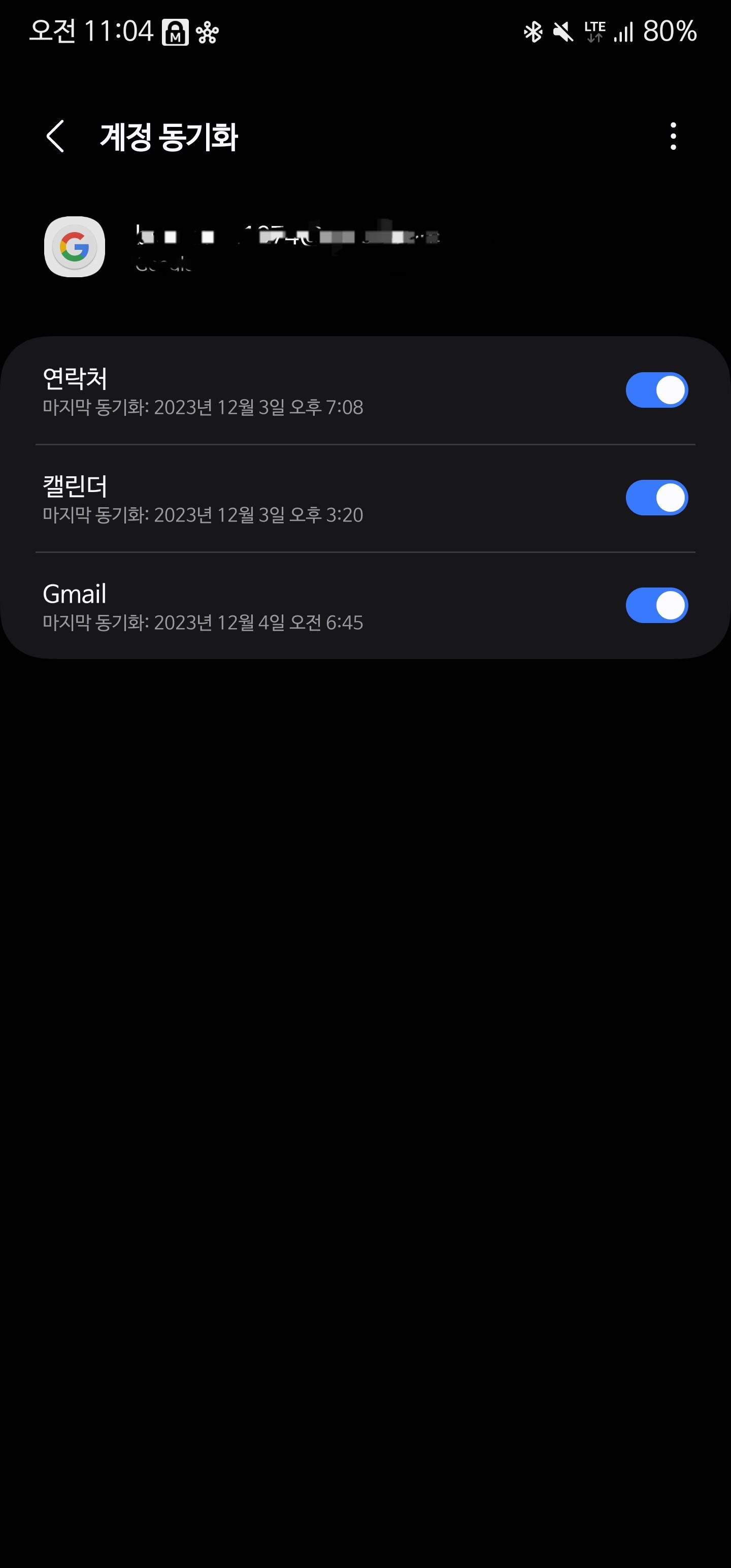Tap the LTE network indicator icon
The image size is (731, 1568).
[x=593, y=31]
